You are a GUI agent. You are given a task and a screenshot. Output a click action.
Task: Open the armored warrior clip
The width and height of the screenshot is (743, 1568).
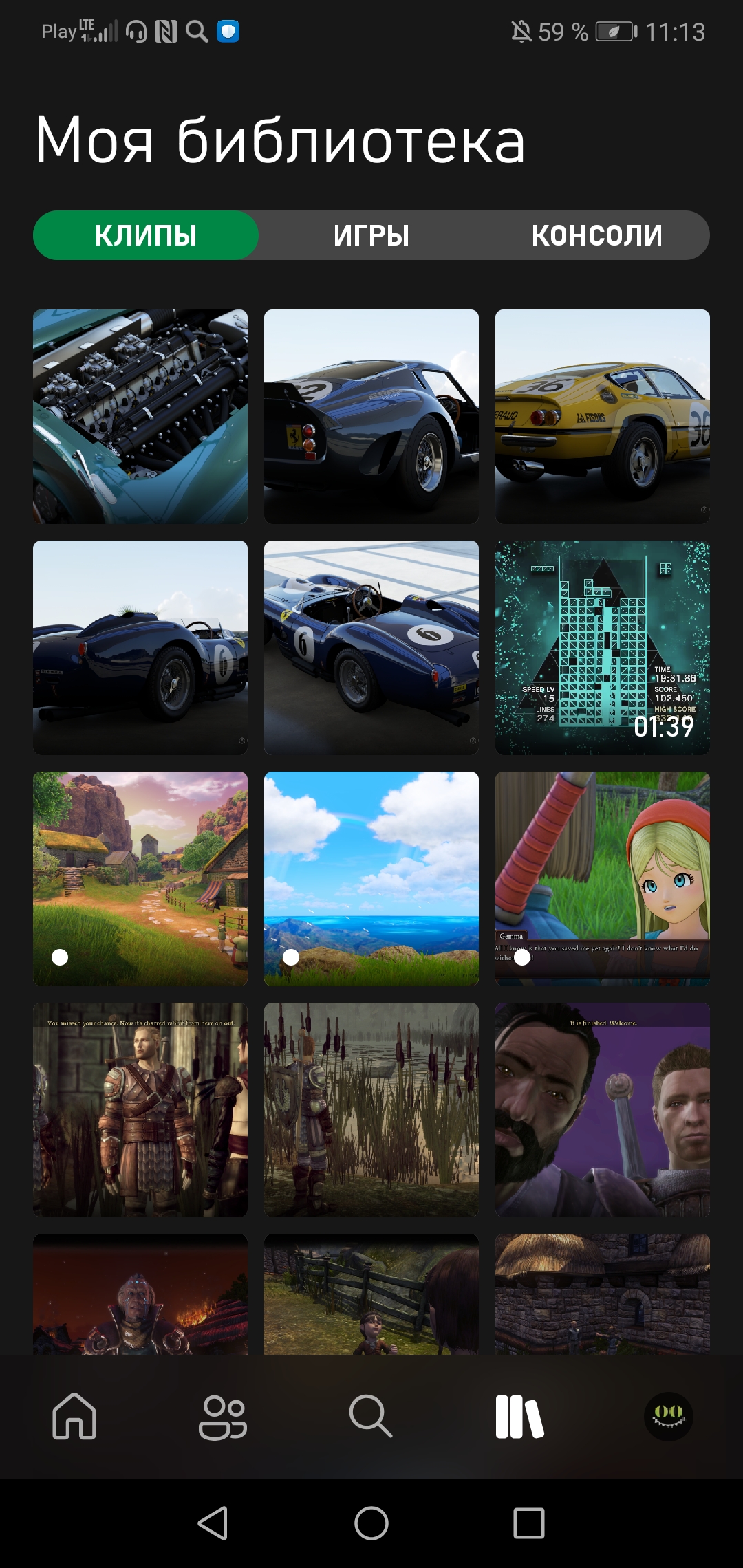point(140,1110)
